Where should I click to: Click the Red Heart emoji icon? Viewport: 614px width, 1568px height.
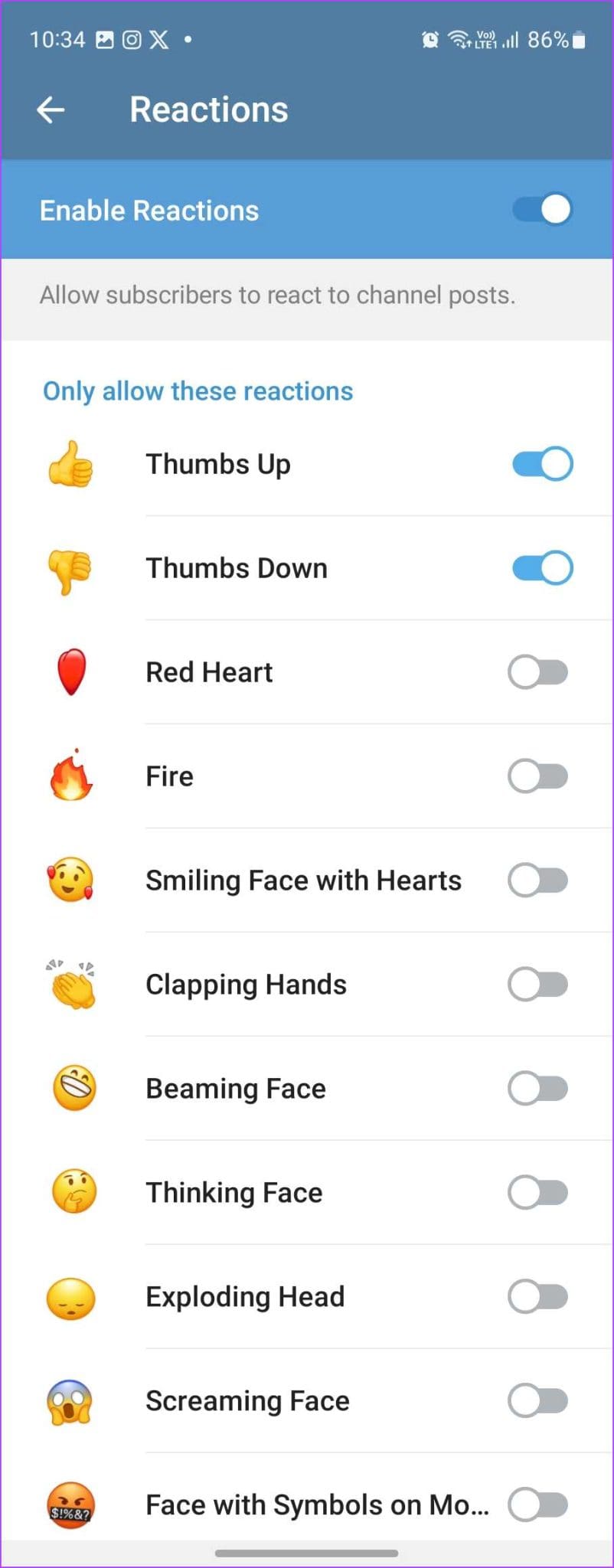pyautogui.click(x=71, y=671)
